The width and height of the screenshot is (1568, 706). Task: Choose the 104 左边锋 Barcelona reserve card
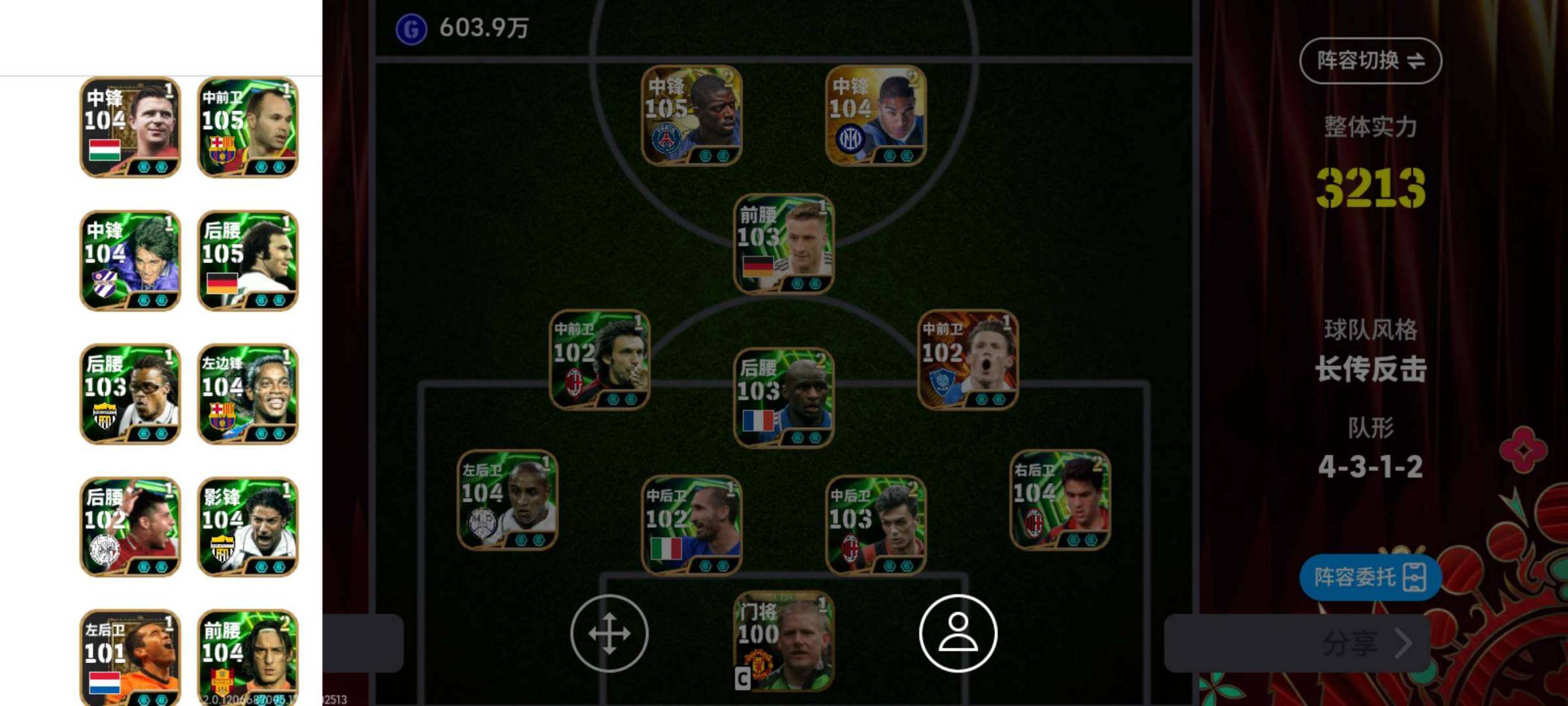pos(248,394)
